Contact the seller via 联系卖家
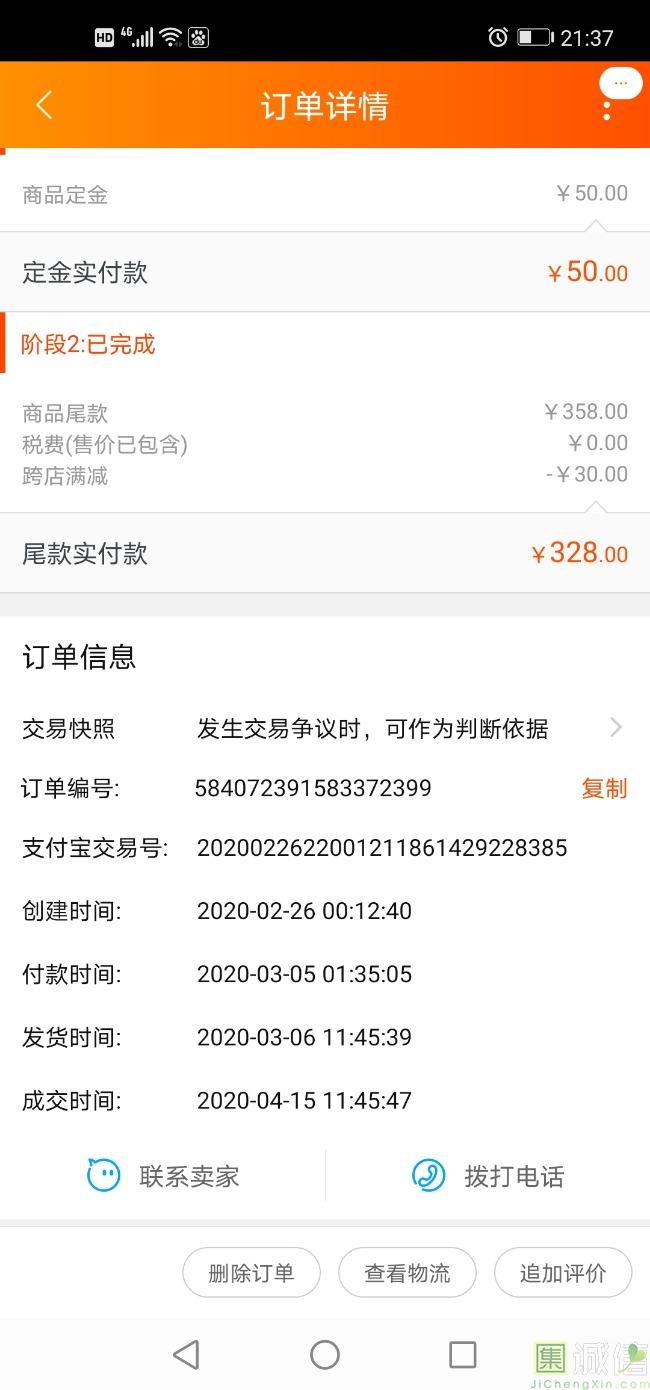Image resolution: width=650 pixels, height=1390 pixels. pos(163,1175)
